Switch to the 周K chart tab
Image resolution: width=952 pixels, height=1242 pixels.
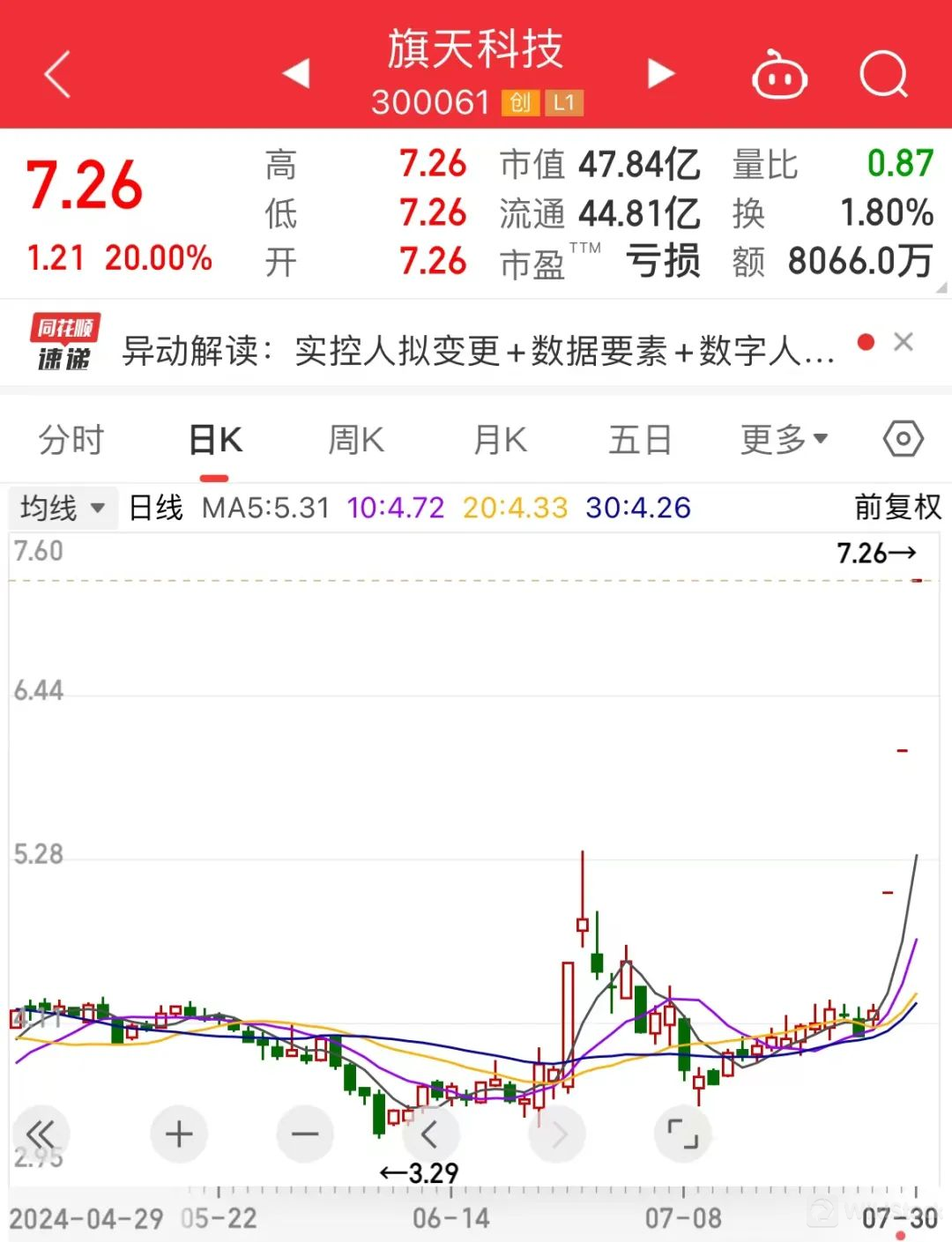click(x=356, y=439)
